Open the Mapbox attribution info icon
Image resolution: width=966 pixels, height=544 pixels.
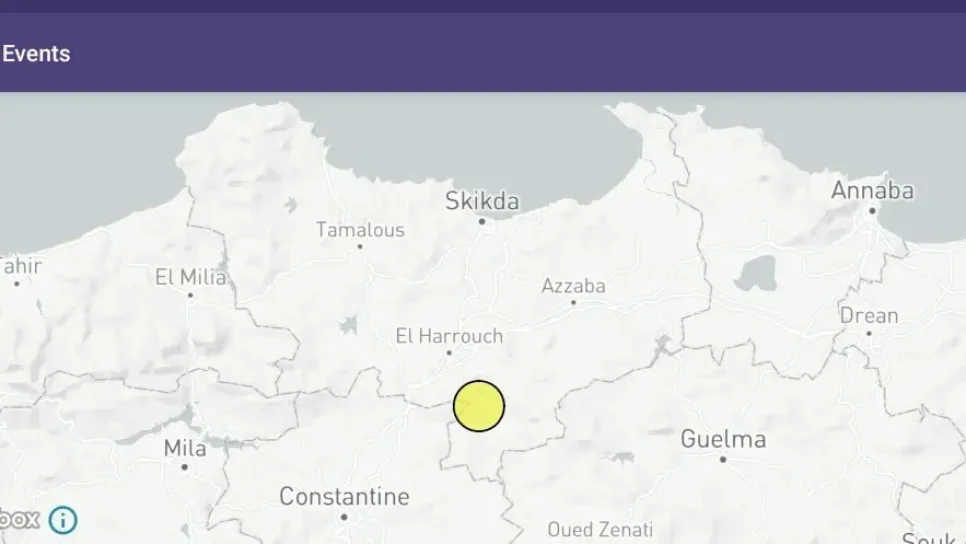62,519
